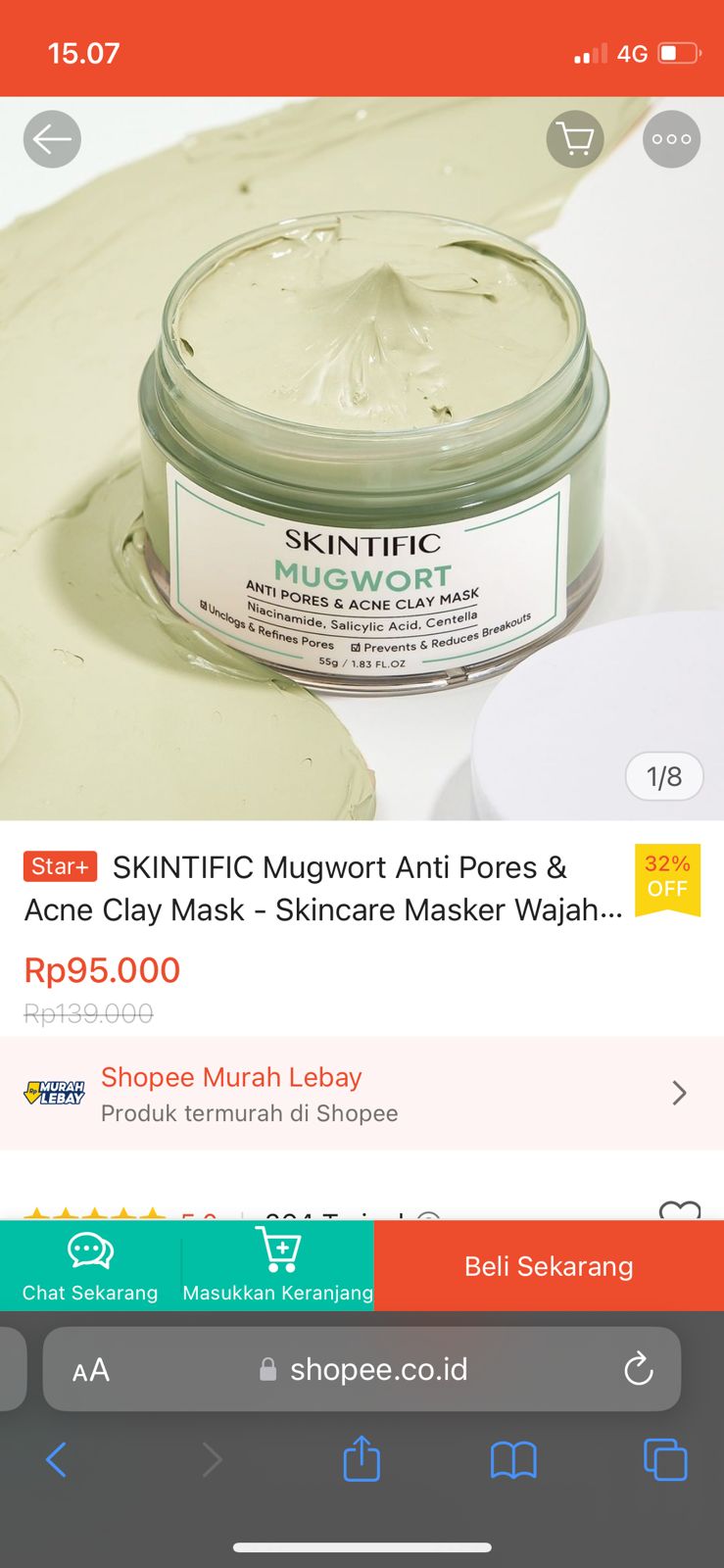
Task: Add item via Masukkan Keranjang
Action: (278, 1266)
